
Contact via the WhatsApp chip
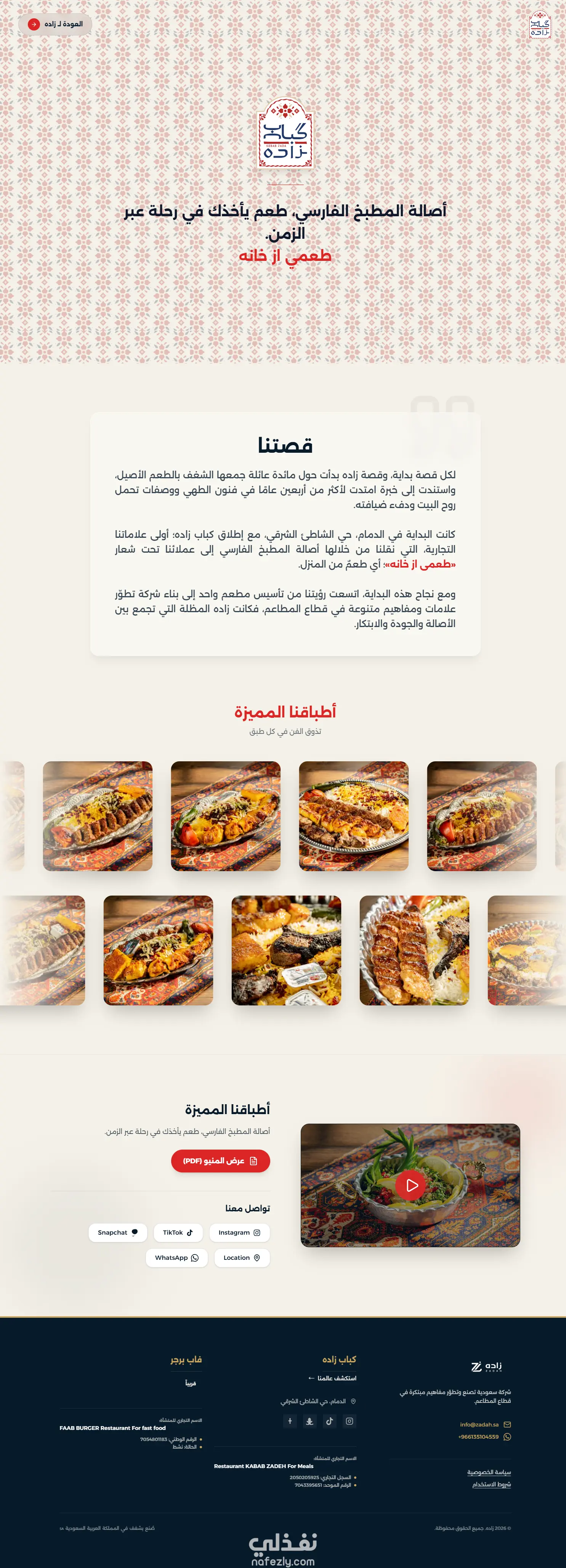(177, 1258)
